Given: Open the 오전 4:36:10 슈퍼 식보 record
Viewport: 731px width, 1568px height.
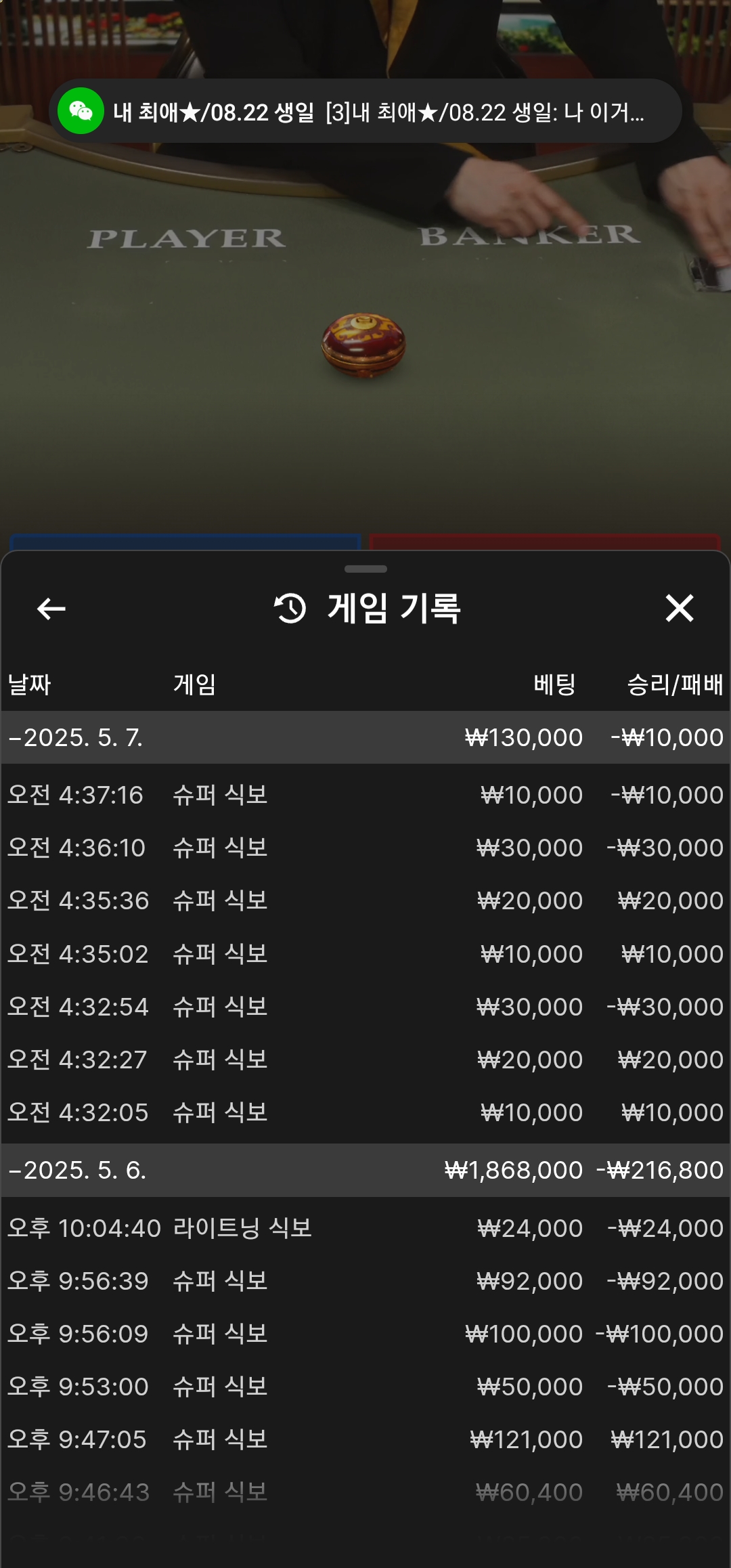Looking at the screenshot, I should [x=365, y=848].
